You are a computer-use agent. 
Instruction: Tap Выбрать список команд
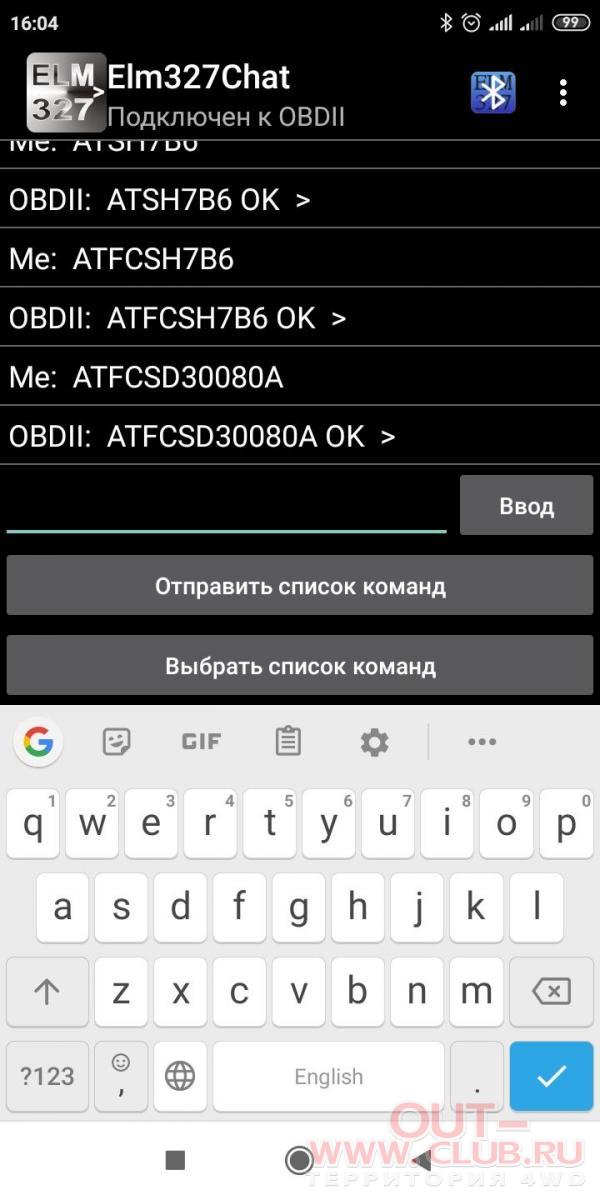(x=300, y=665)
